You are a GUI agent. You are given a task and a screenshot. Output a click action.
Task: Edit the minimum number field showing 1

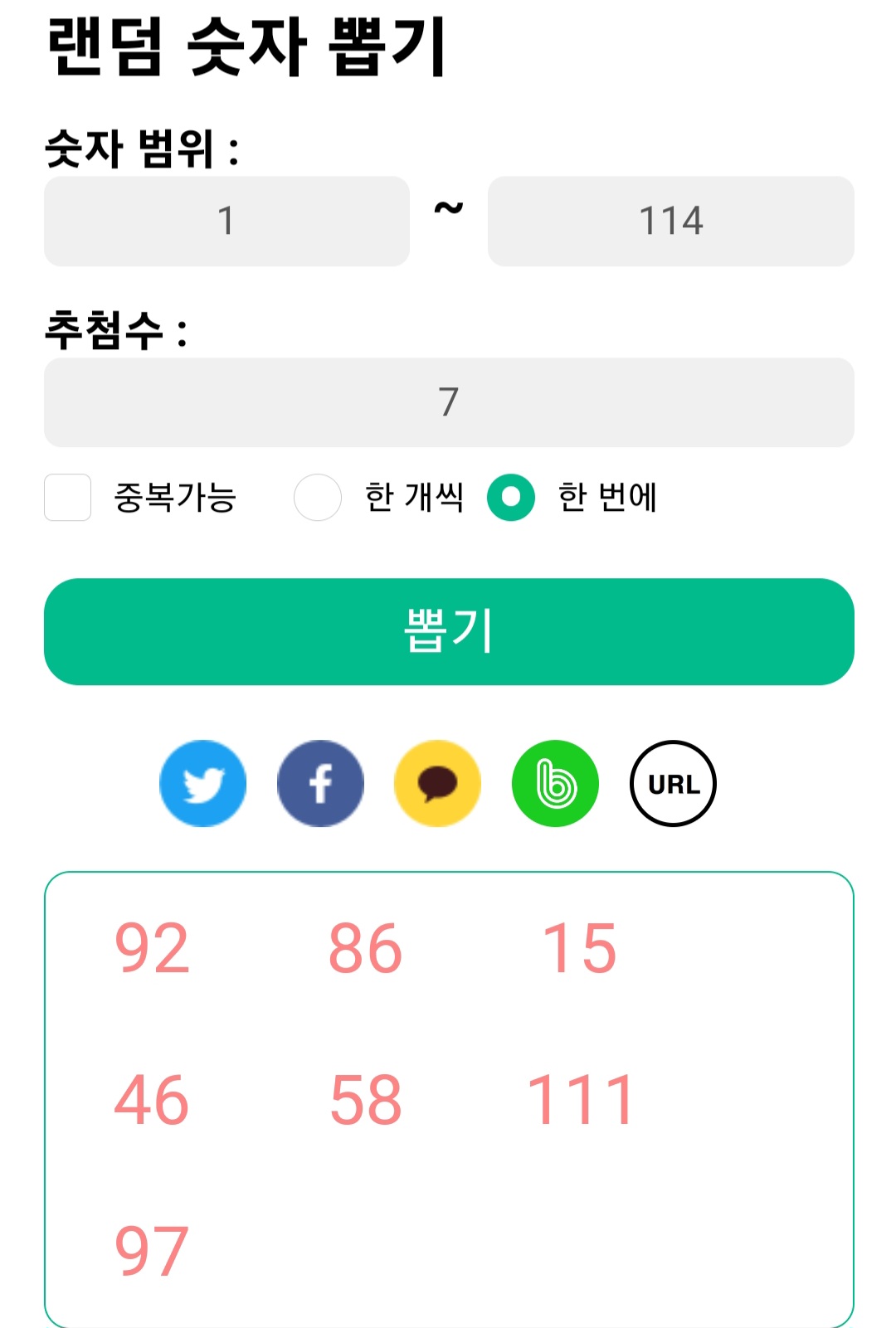point(226,221)
